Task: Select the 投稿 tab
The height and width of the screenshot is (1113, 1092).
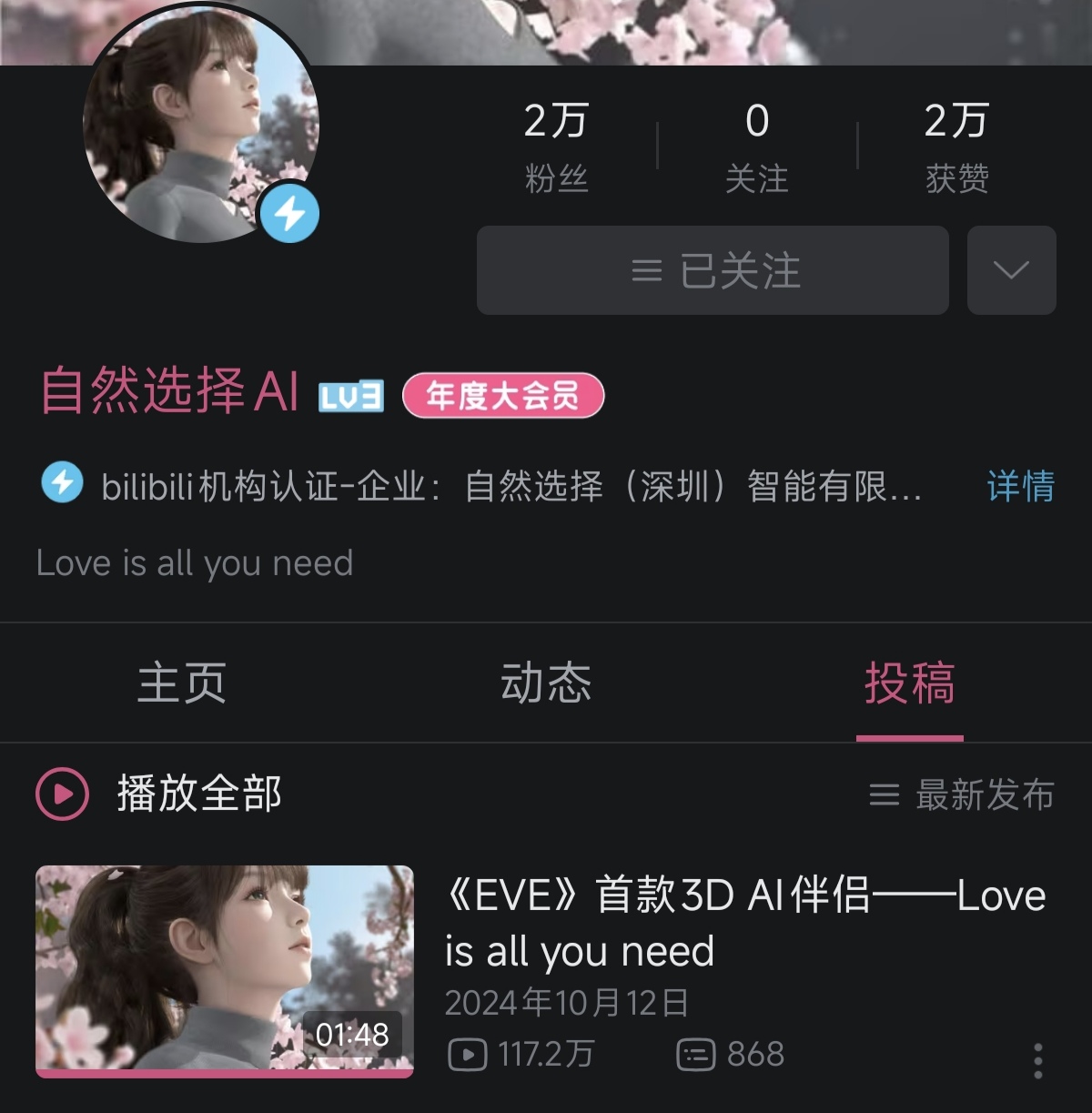Action: tap(909, 683)
